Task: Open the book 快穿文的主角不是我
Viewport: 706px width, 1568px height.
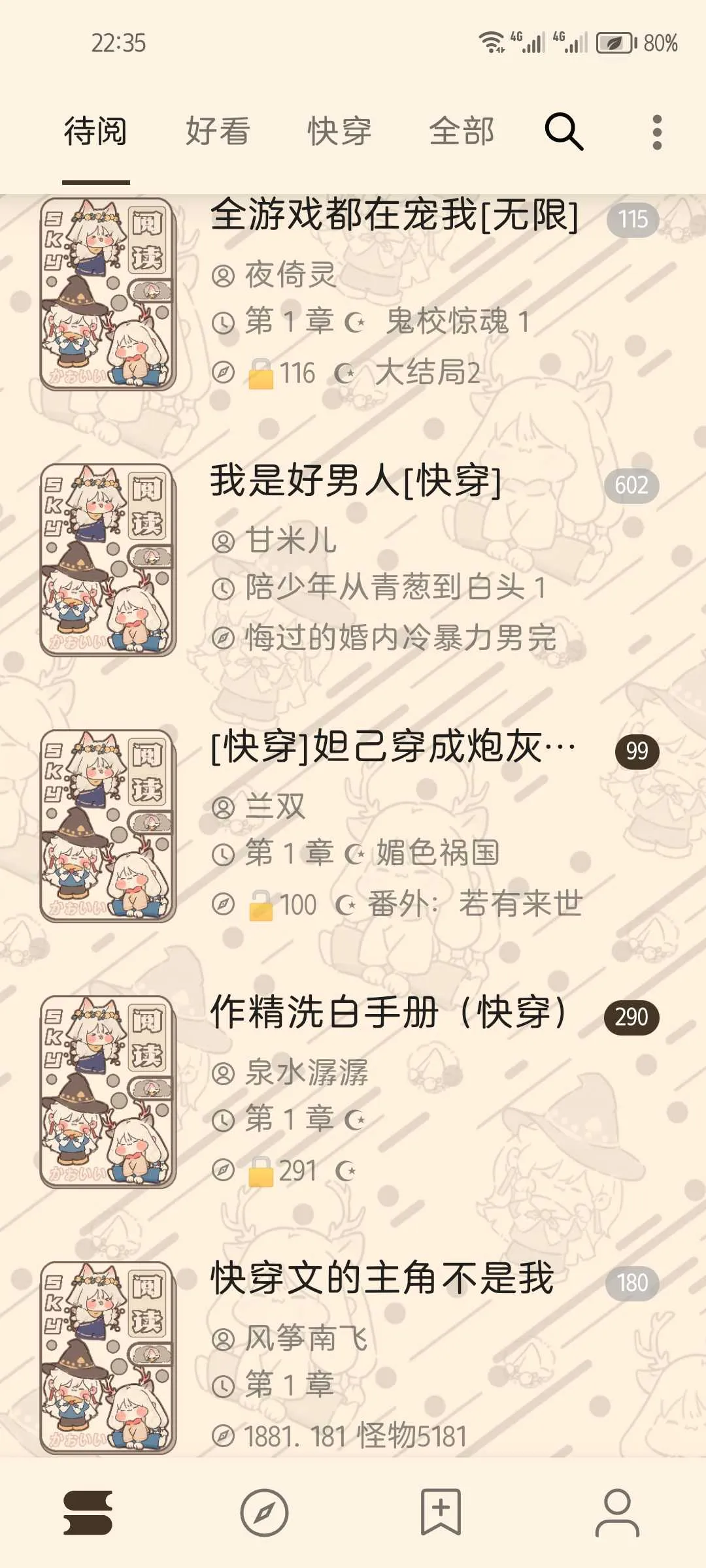Action: point(382,1279)
